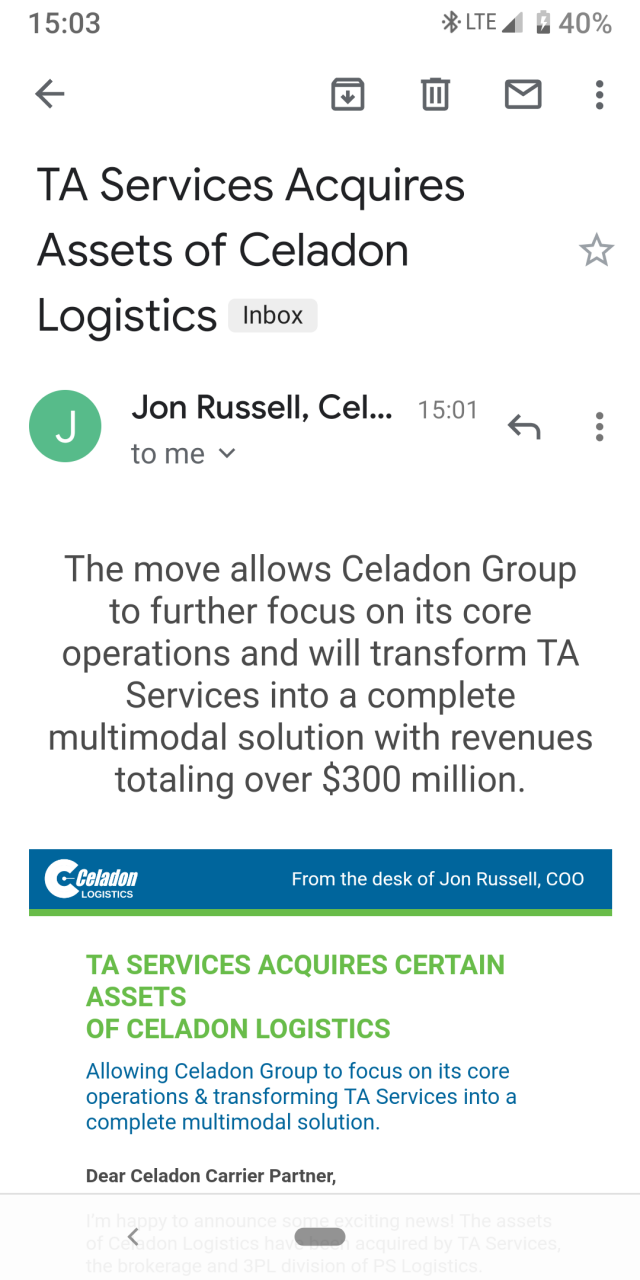The image size is (640, 1280).
Task: Open the top toolbar overflow menu
Action: 599,95
